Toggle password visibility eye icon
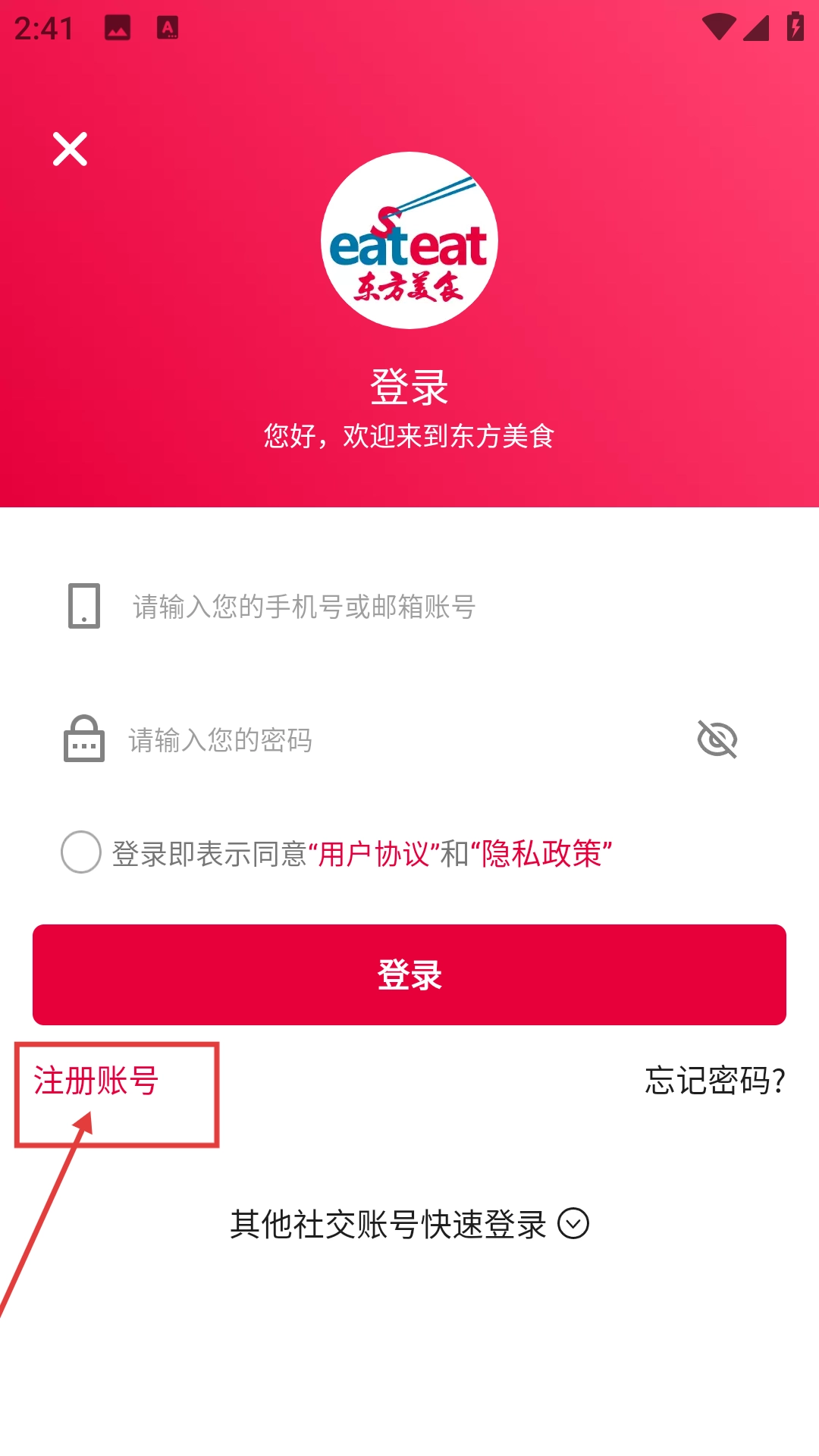This screenshot has height=1456, width=819. (717, 739)
